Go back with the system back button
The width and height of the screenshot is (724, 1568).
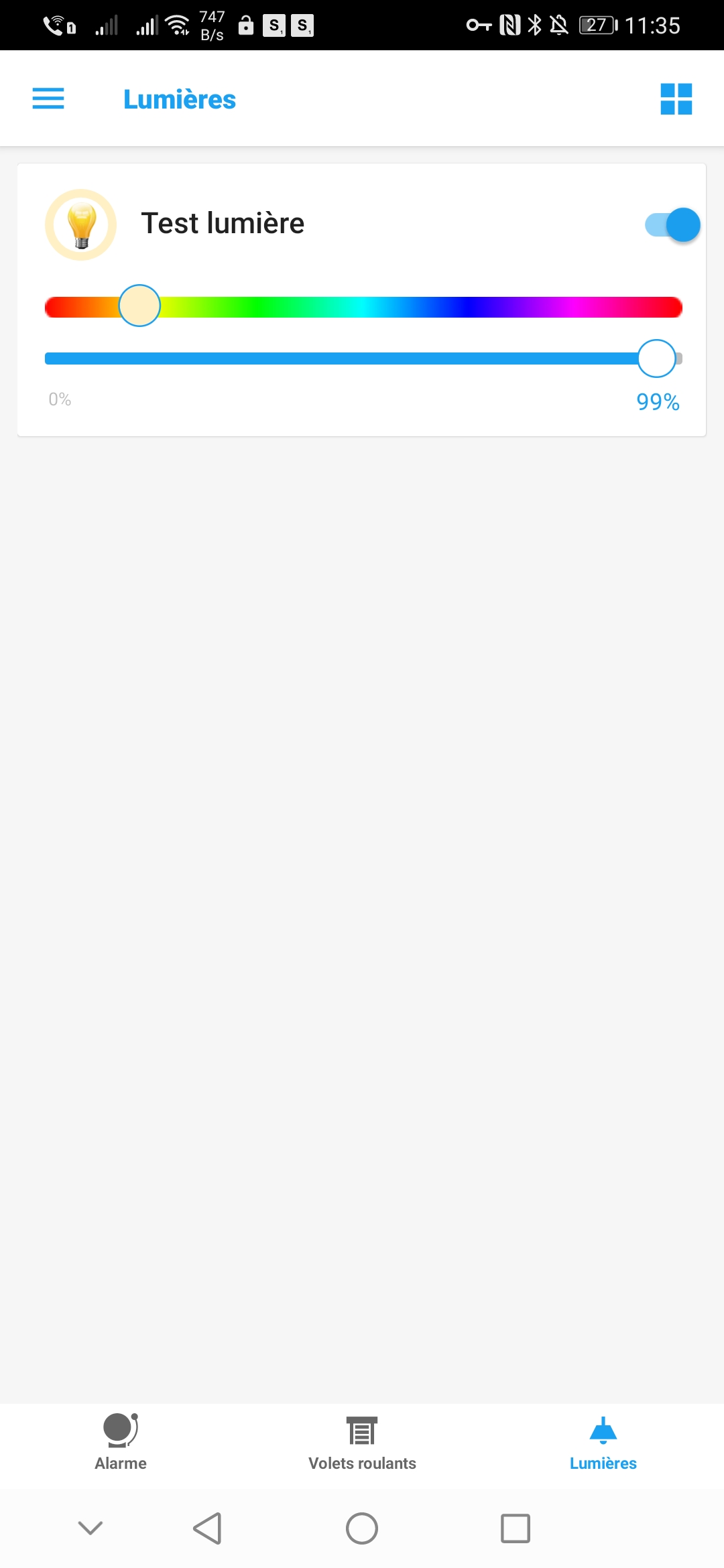(x=207, y=1528)
